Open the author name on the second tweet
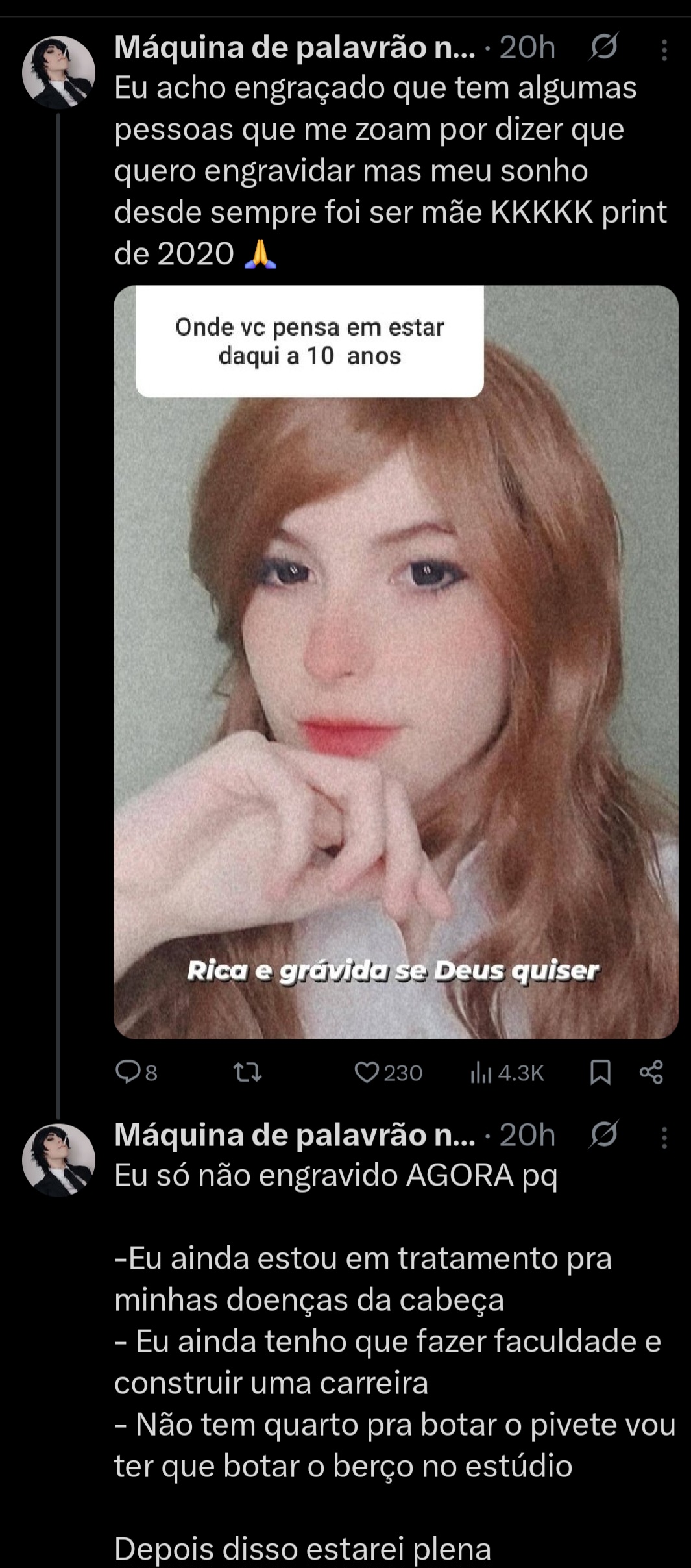Image resolution: width=691 pixels, height=1568 pixels. 295,1135
